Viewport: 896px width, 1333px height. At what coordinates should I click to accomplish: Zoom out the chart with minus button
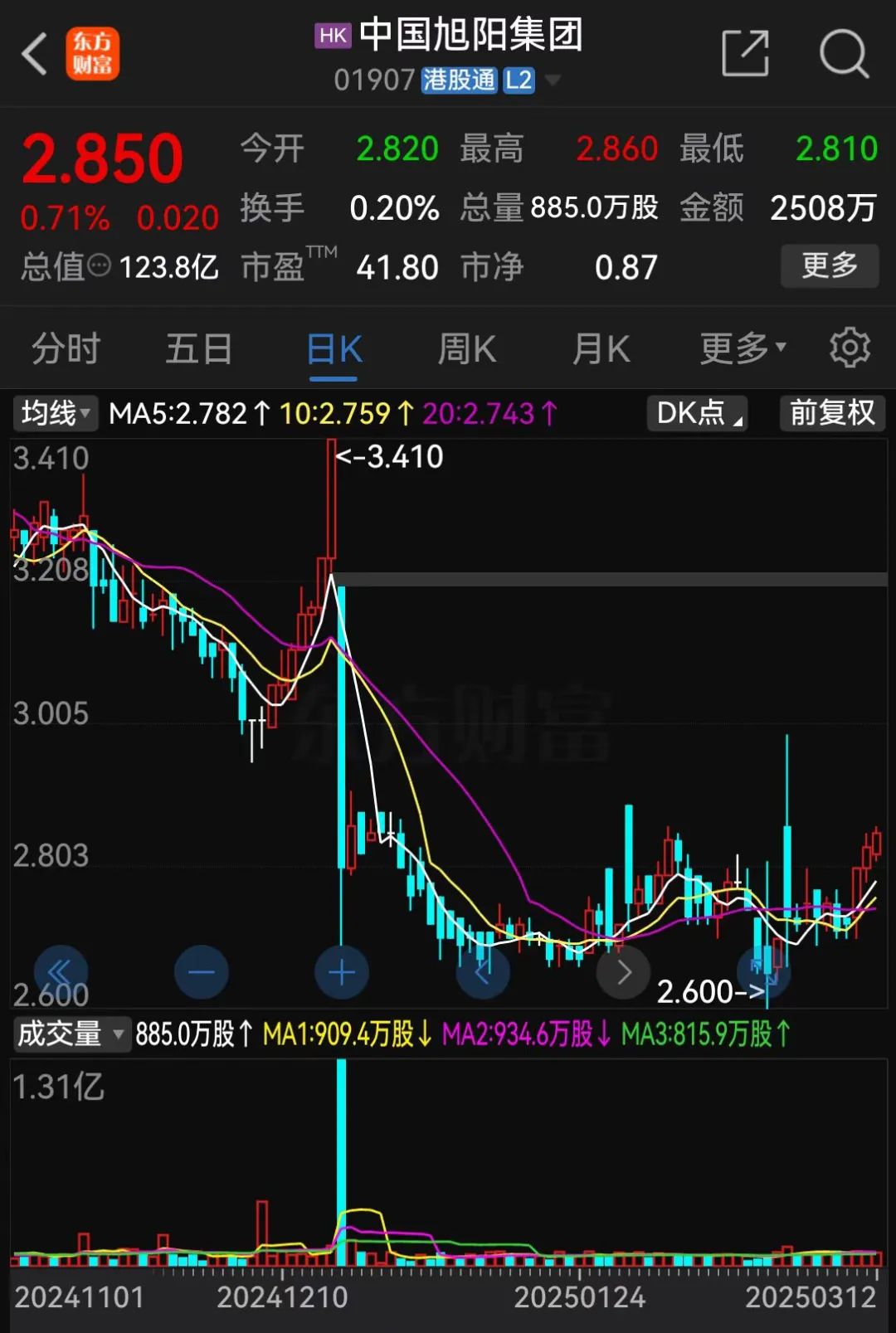pos(202,972)
